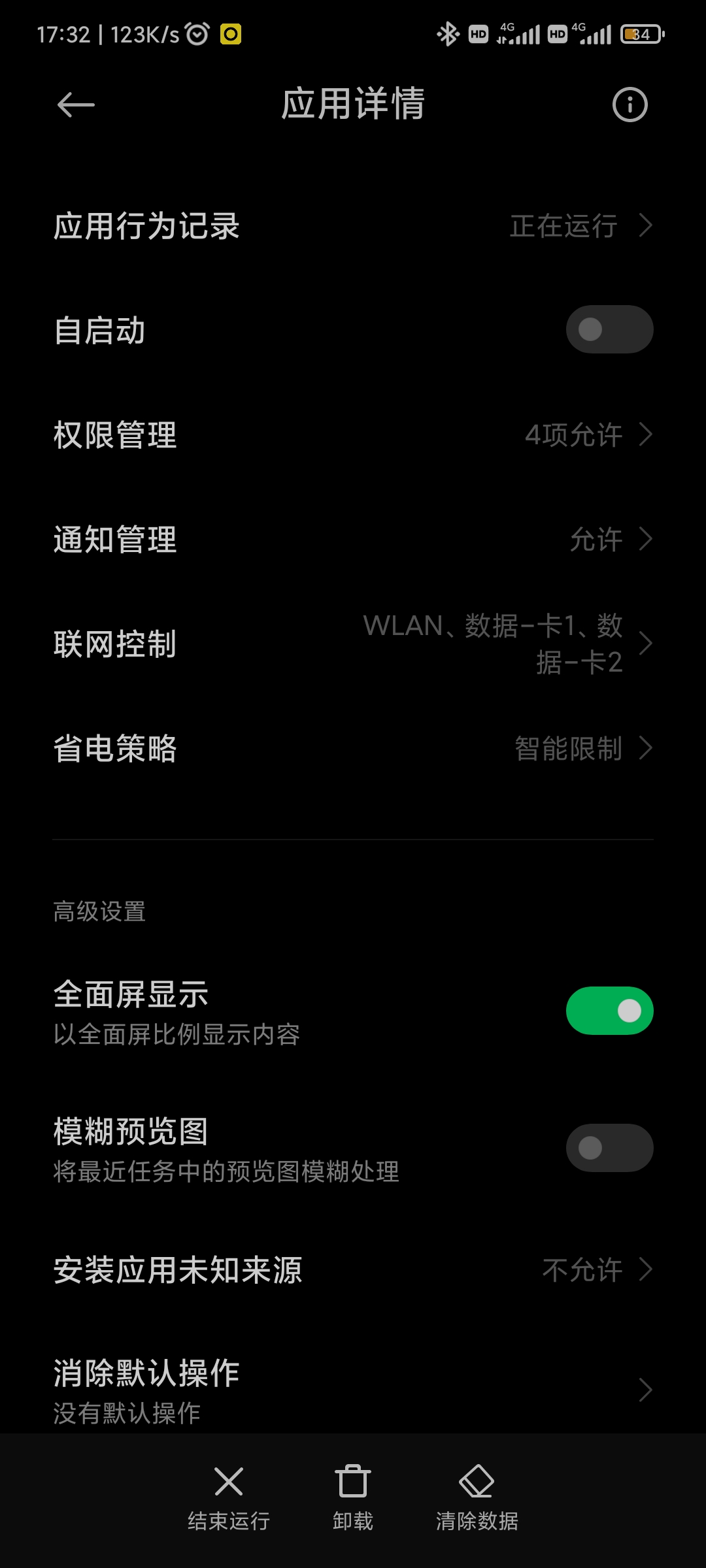706x1568 pixels.
Task: Open 安装应用未知来源 setting
Action: point(353,1270)
